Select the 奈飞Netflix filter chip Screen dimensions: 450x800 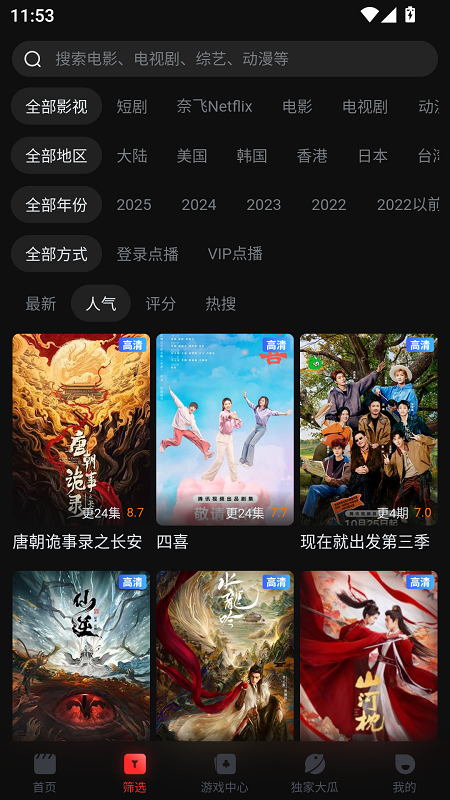click(214, 107)
